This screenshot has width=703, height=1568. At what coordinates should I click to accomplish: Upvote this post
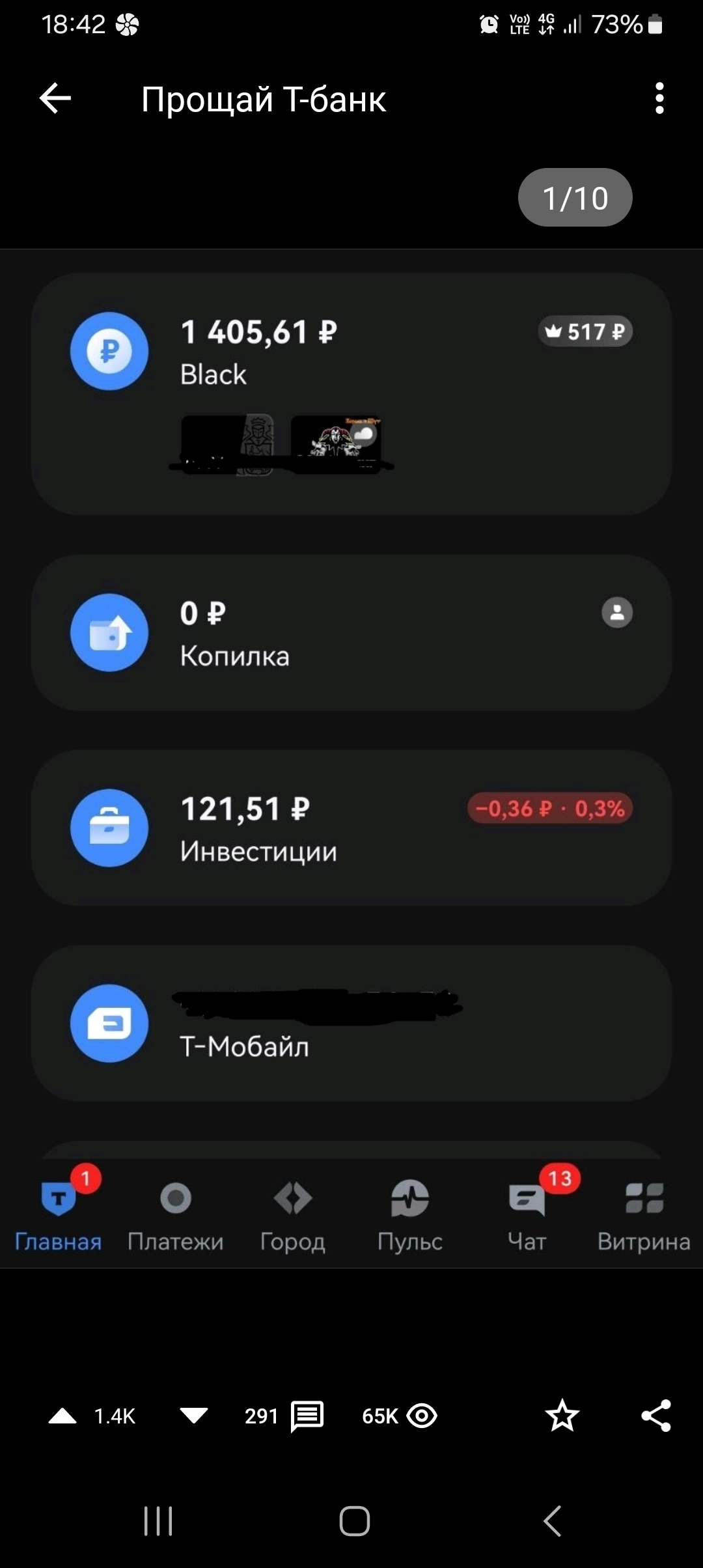(x=63, y=1416)
